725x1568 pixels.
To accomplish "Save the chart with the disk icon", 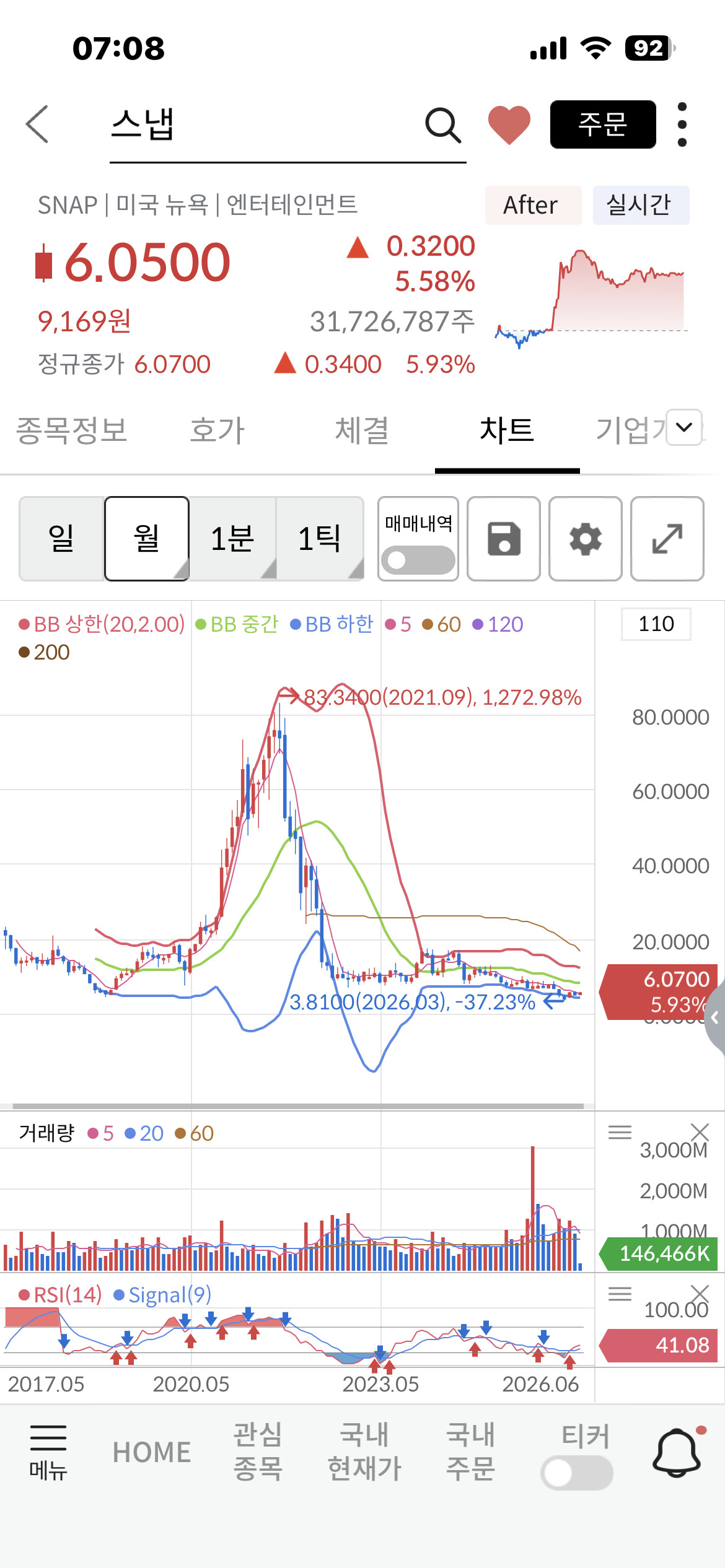I will tap(504, 539).
